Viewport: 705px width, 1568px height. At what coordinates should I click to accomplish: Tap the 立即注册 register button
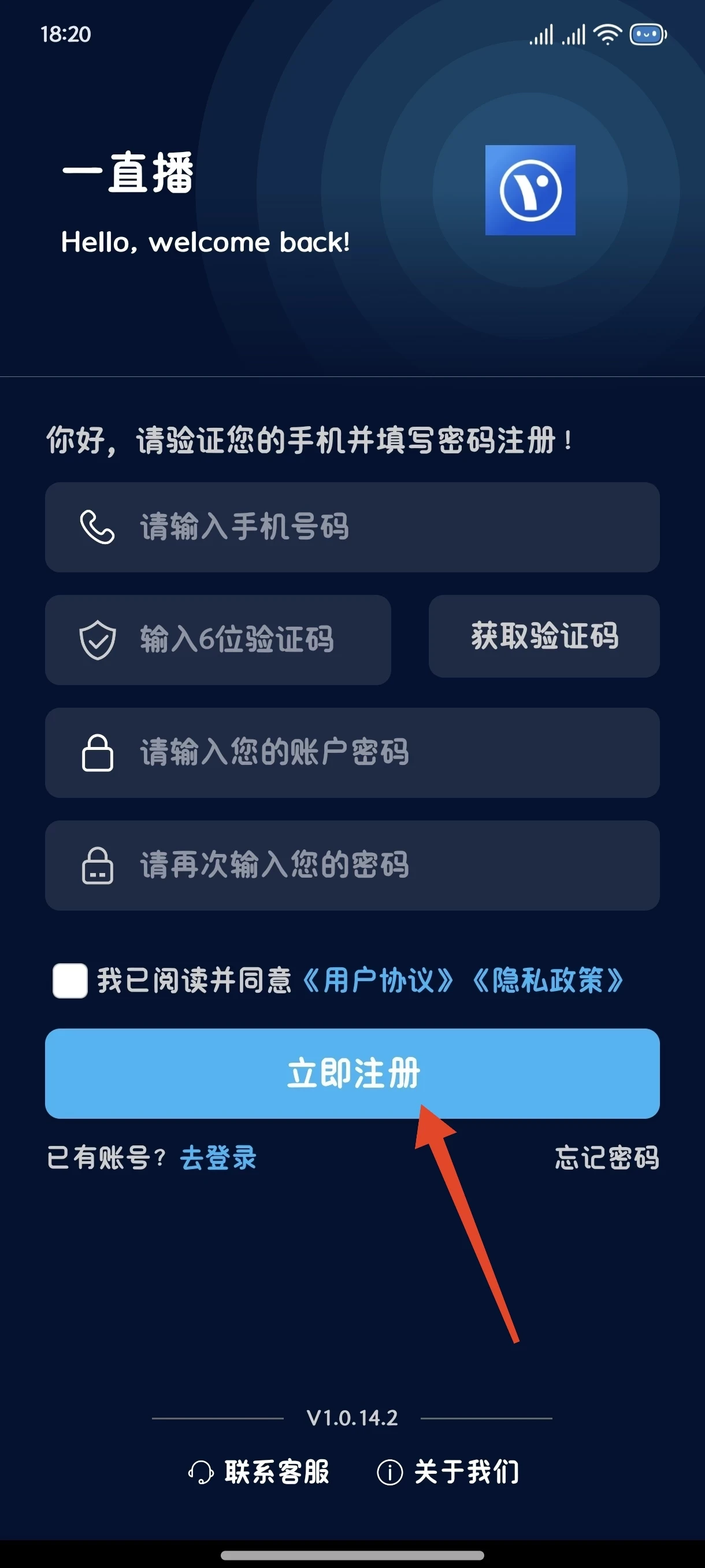(352, 1074)
